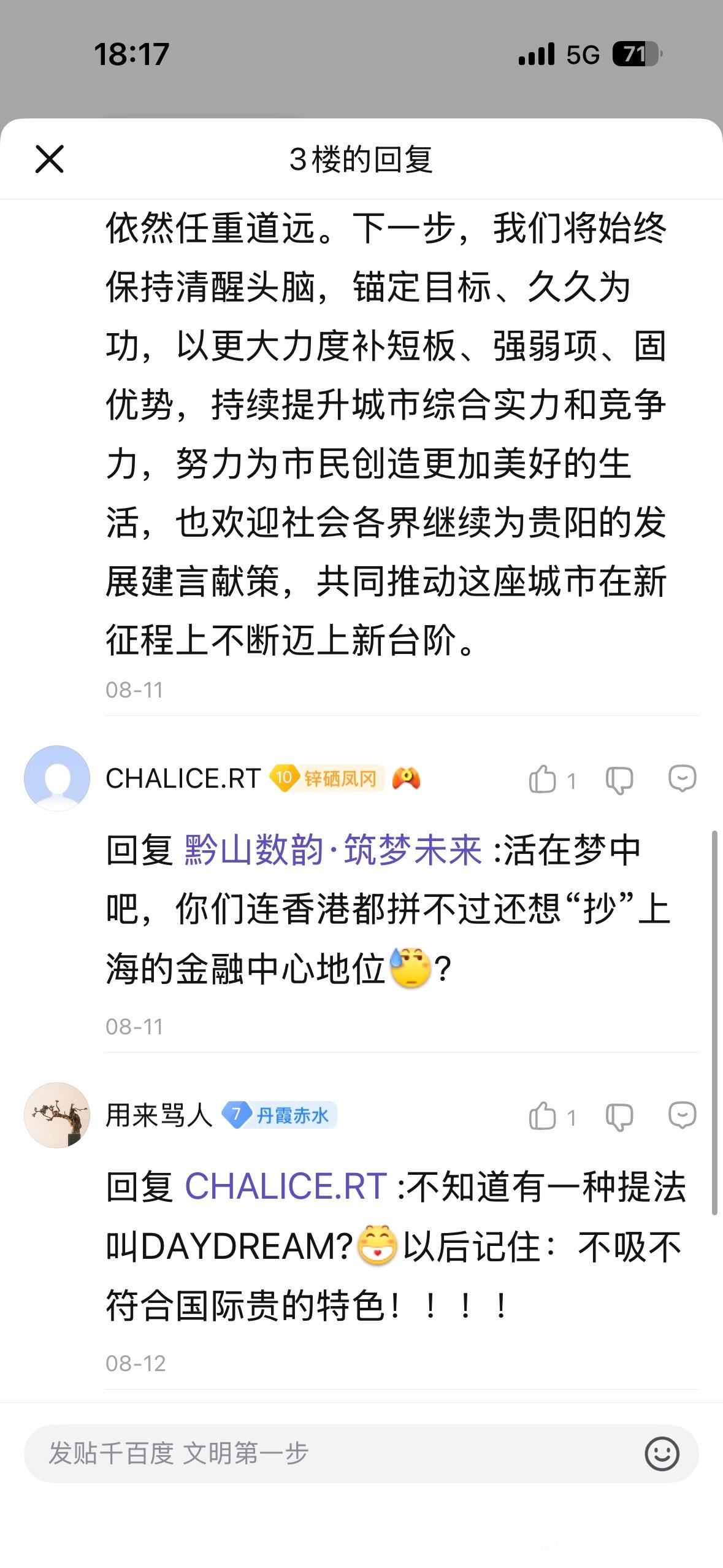This screenshot has height=1568, width=723.
Task: Focus the 发贴千百度 reply input field
Action: (x=331, y=1453)
